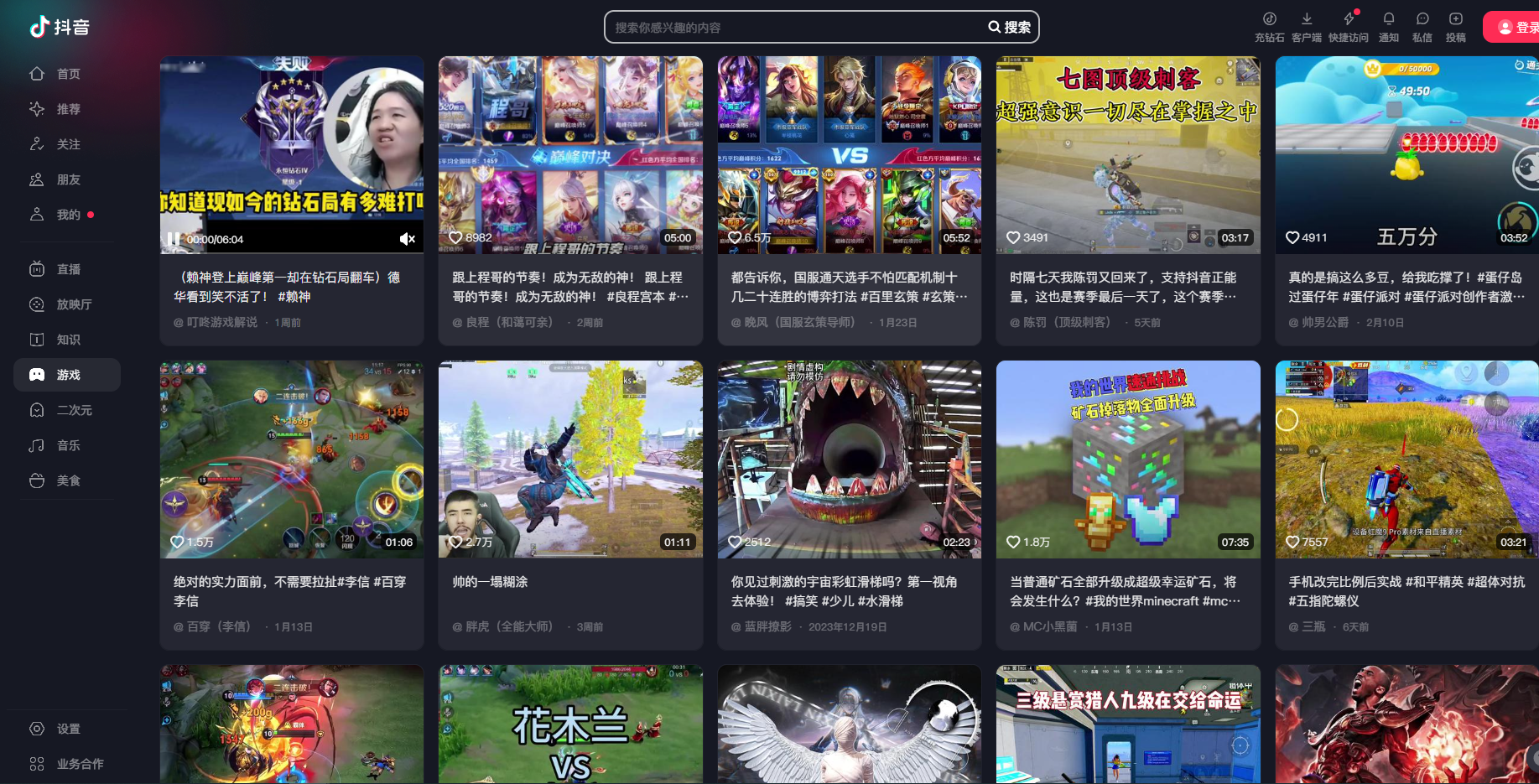Pause the playing 赖神 video
1539x784 pixels.
pos(174,239)
